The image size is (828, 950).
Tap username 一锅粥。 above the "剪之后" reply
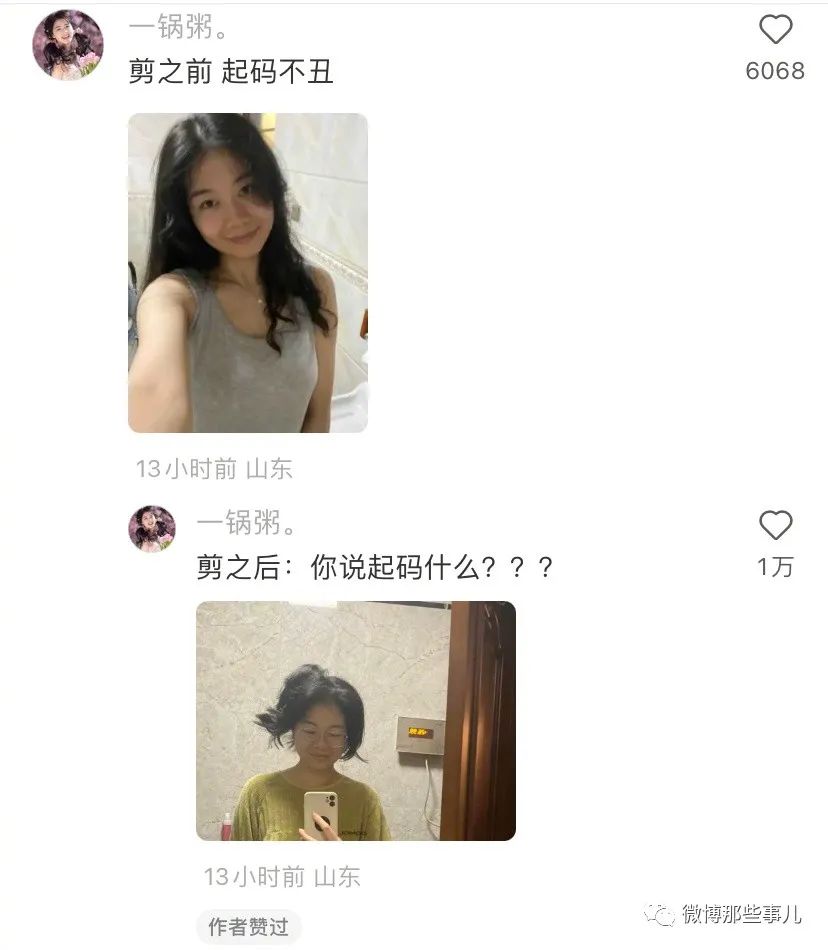click(x=247, y=522)
